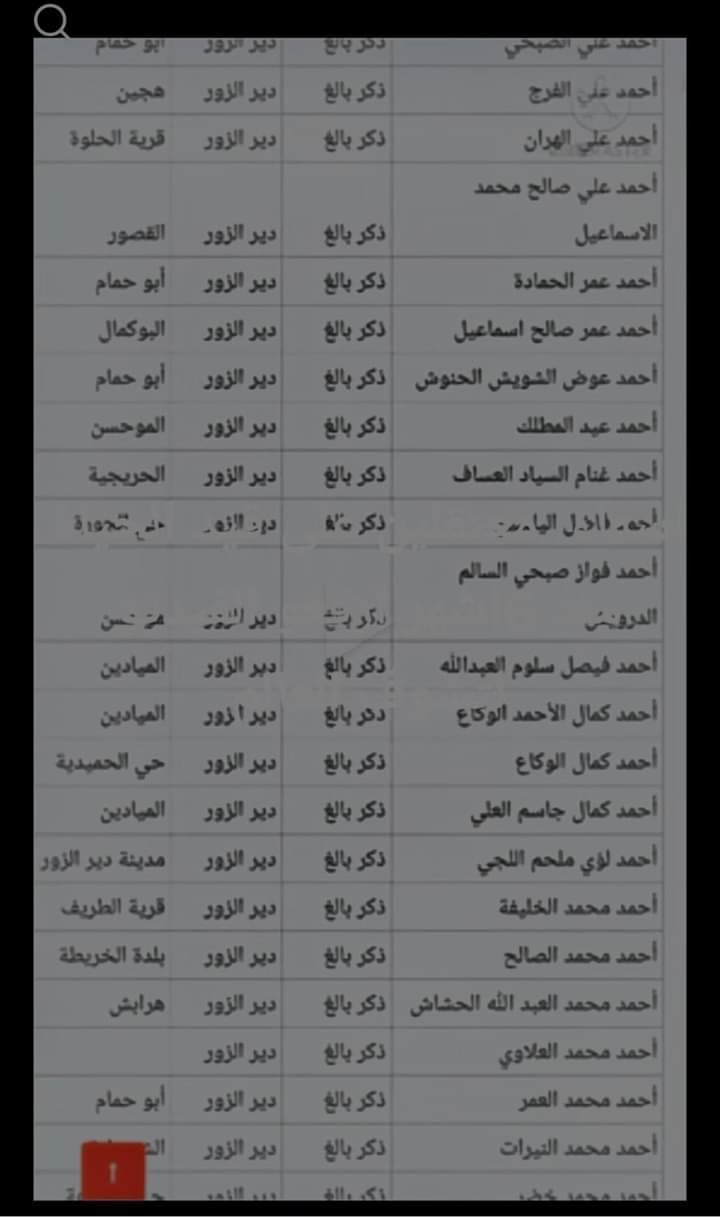Tap the magnifier icon above the table
This screenshot has height=1217, width=720.
pyautogui.click(x=51, y=21)
